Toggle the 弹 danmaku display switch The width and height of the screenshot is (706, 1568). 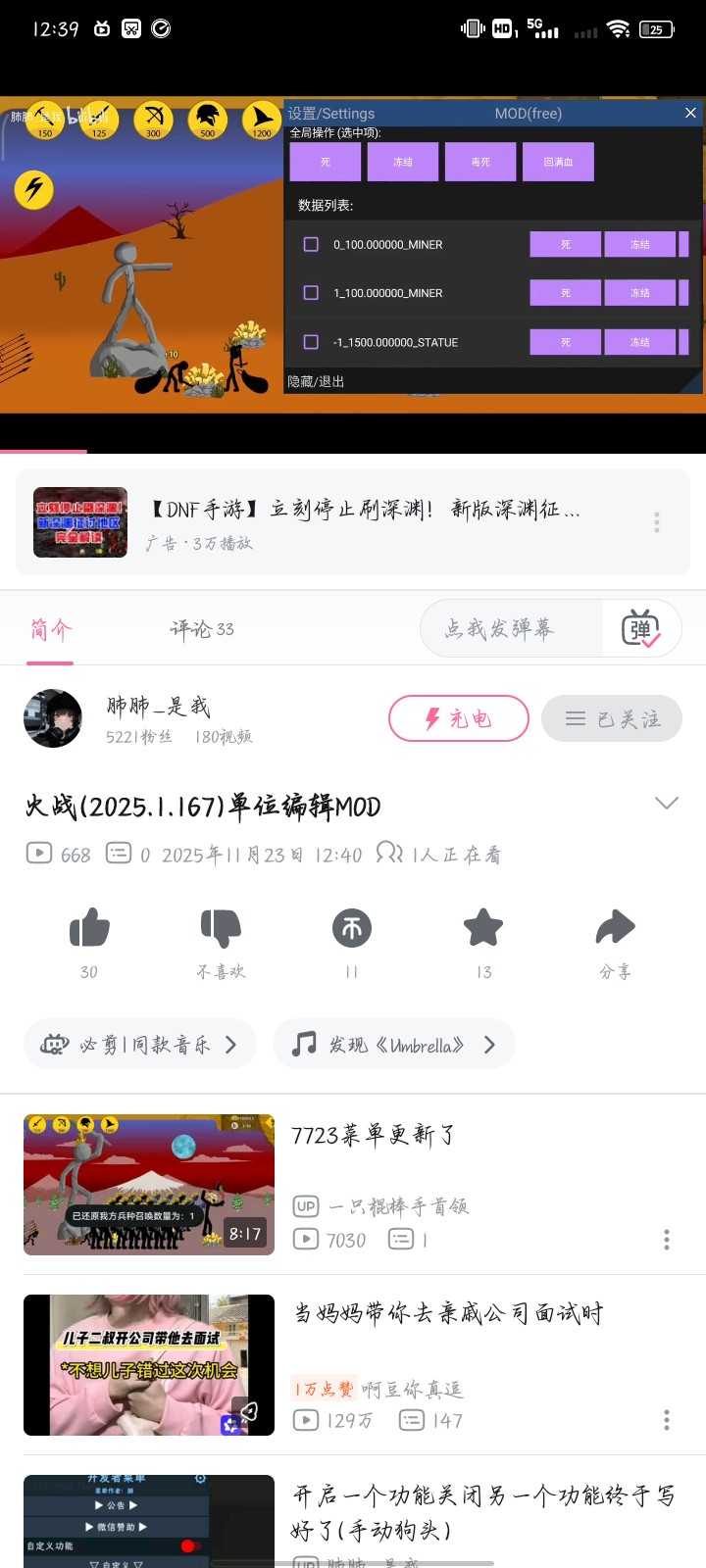641,628
